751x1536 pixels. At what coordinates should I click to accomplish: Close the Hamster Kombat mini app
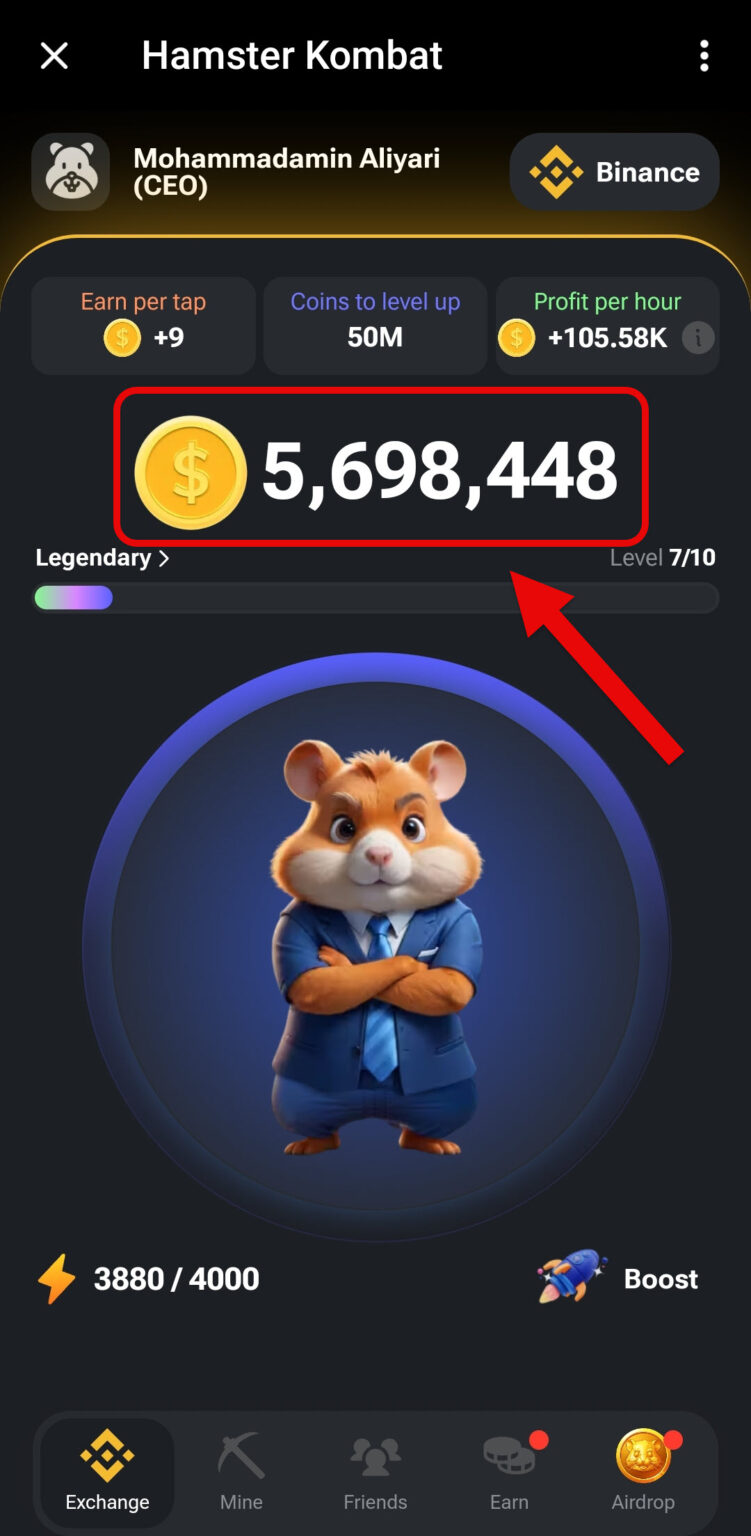coord(54,56)
